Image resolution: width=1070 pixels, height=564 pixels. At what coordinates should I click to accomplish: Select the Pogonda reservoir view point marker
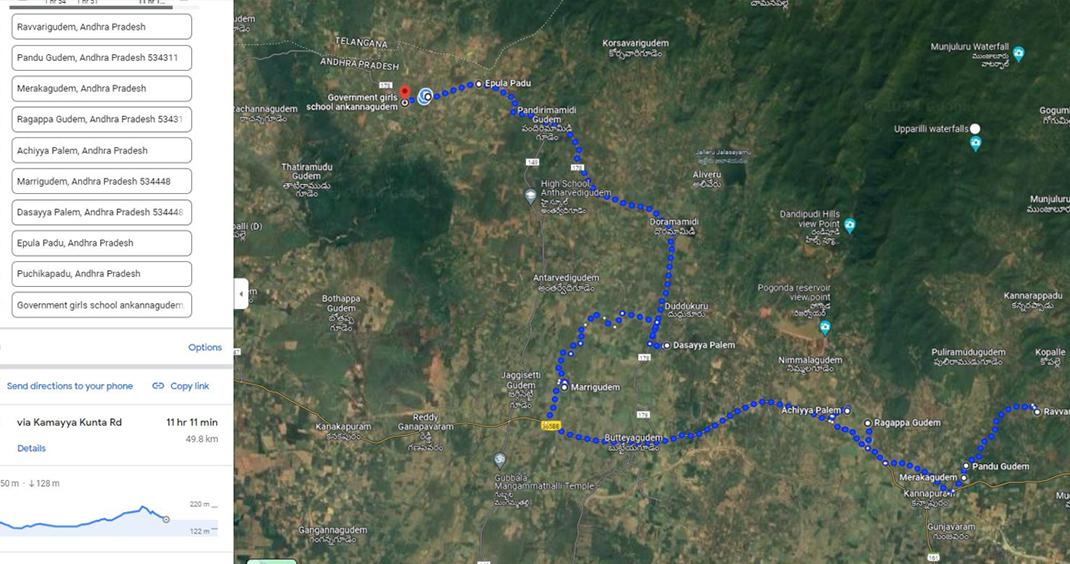(x=824, y=327)
